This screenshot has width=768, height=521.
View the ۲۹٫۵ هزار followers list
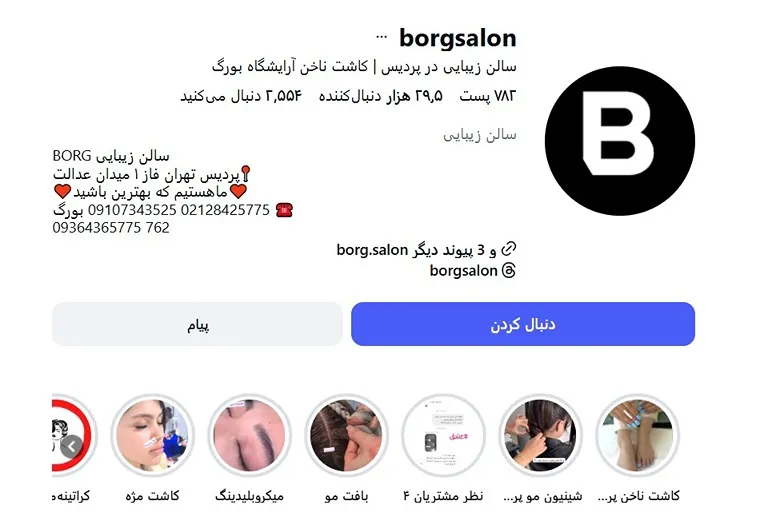(381, 96)
